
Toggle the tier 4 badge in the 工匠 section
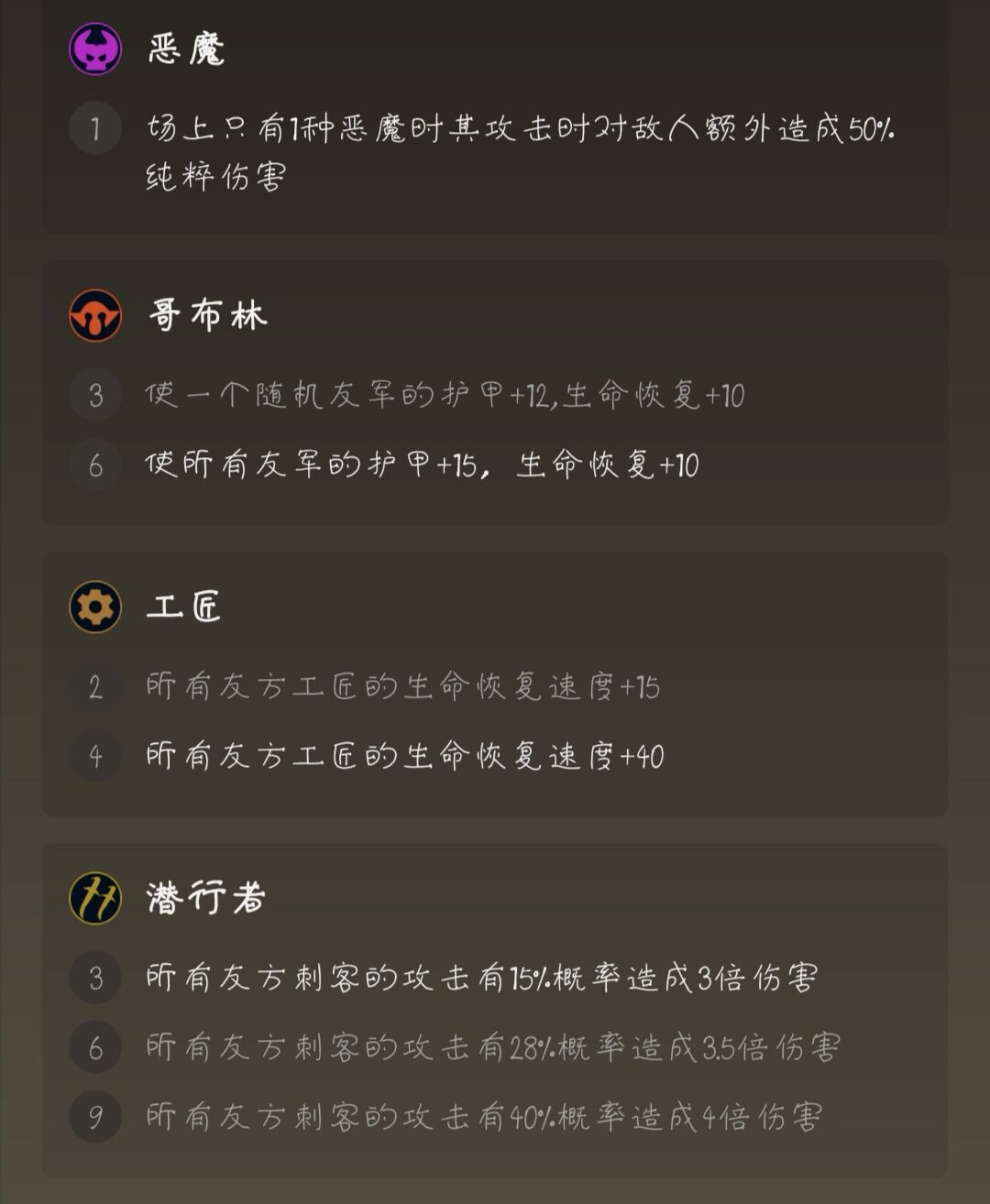[x=94, y=757]
